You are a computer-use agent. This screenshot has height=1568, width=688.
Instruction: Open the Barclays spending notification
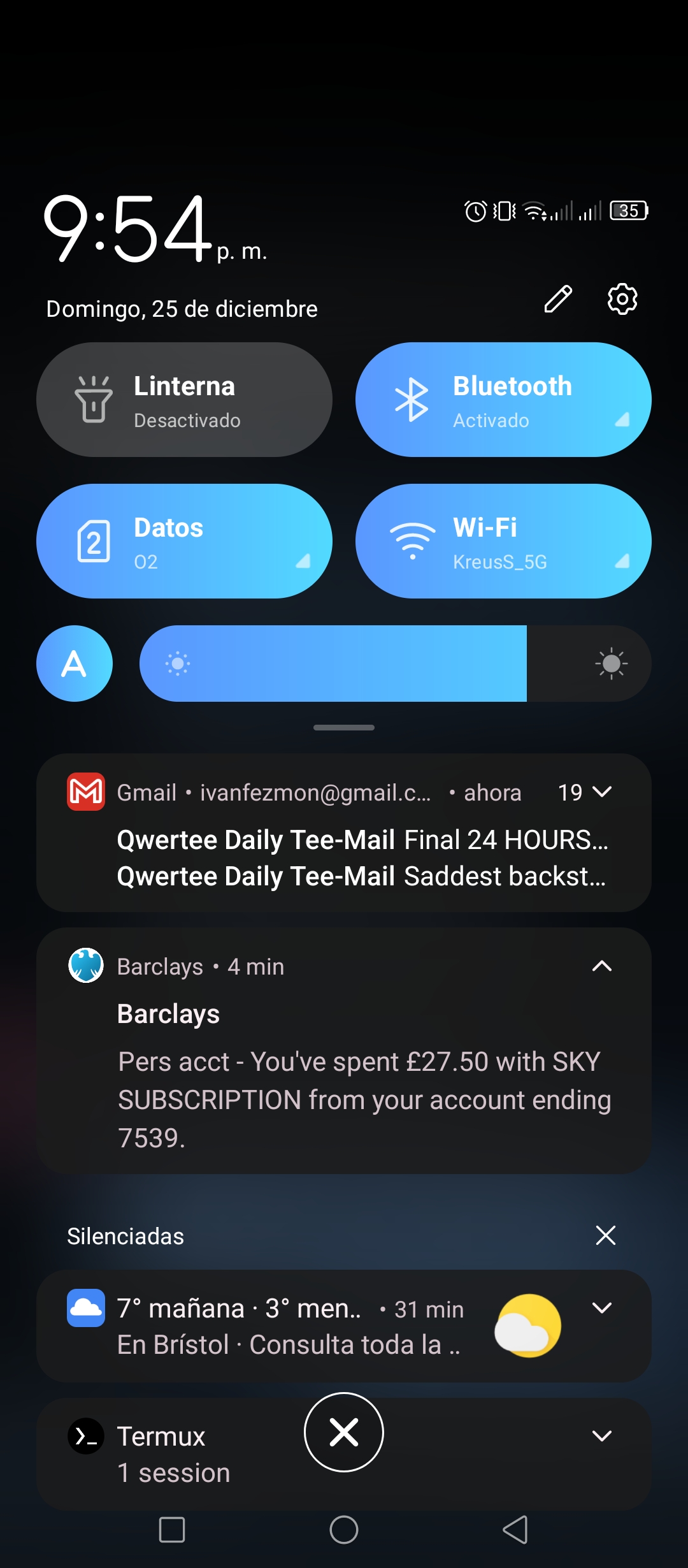point(344,1051)
